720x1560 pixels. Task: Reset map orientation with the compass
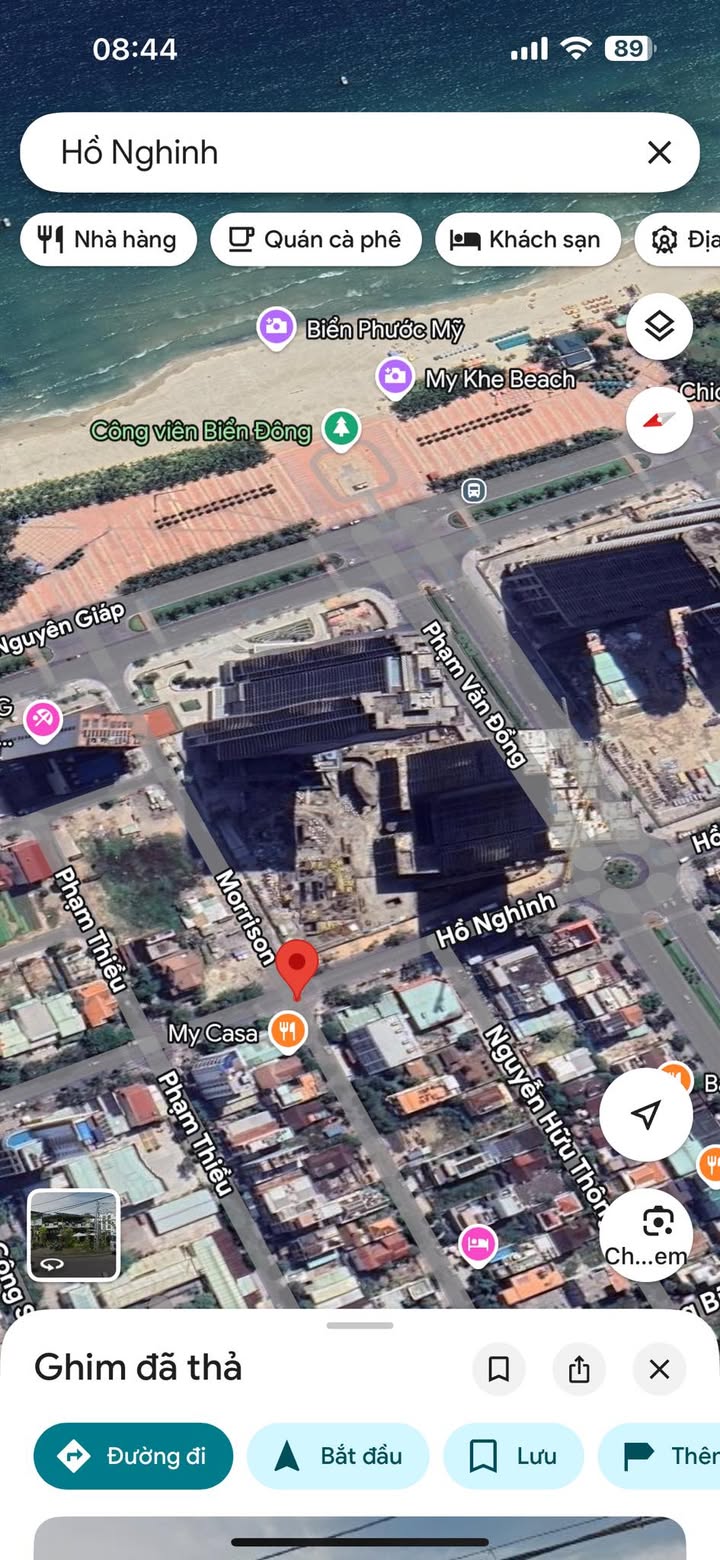(659, 419)
